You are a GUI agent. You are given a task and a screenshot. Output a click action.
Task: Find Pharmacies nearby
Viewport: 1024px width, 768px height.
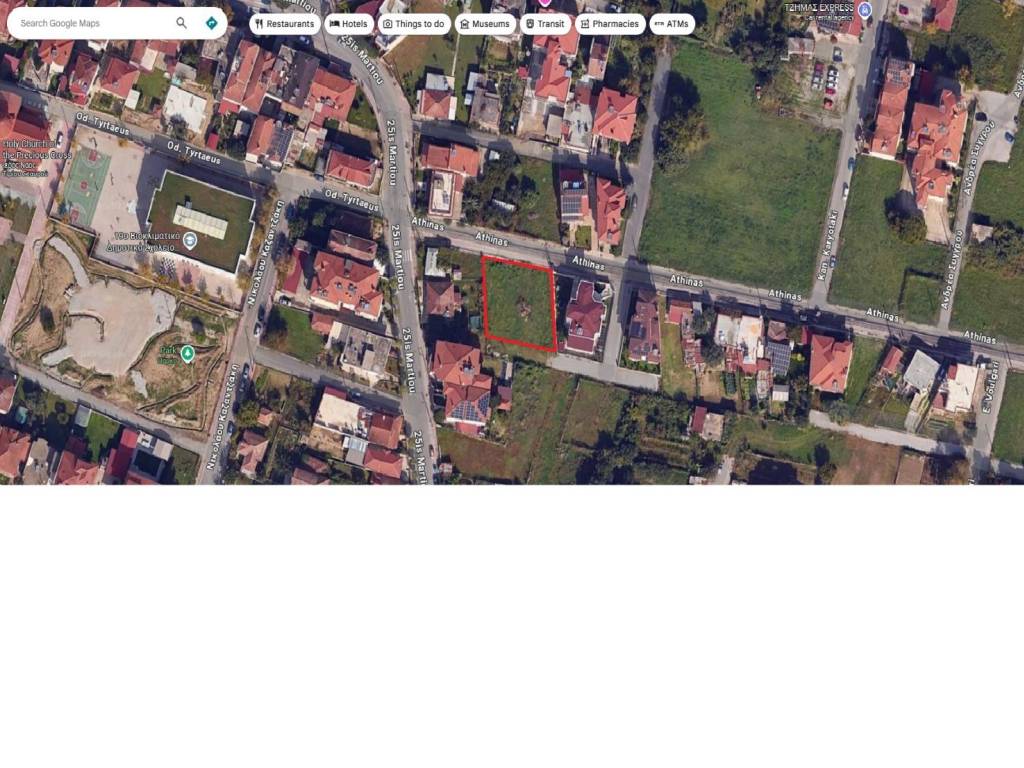(608, 24)
